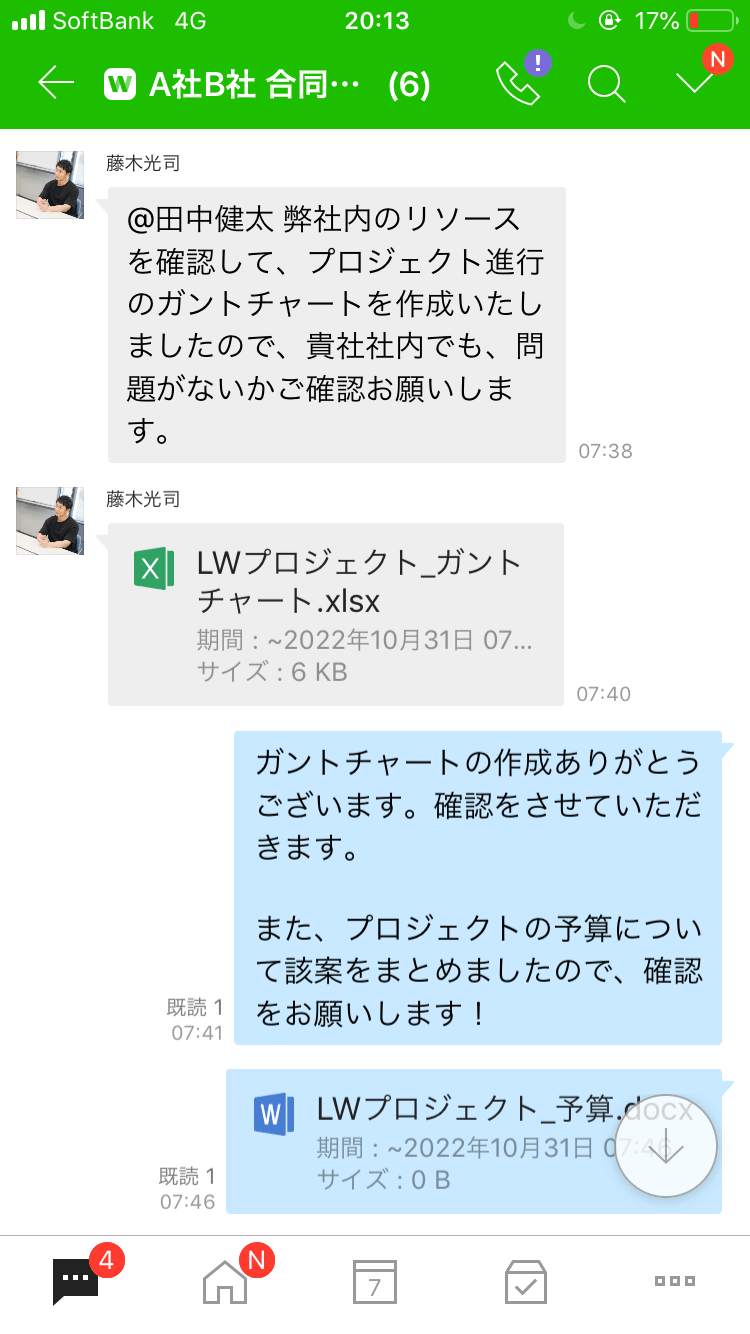Viewport: 750px width, 1334px height.
Task: Open the LWプロジェクト_ガントチャート.xlsx file
Action: click(x=336, y=614)
